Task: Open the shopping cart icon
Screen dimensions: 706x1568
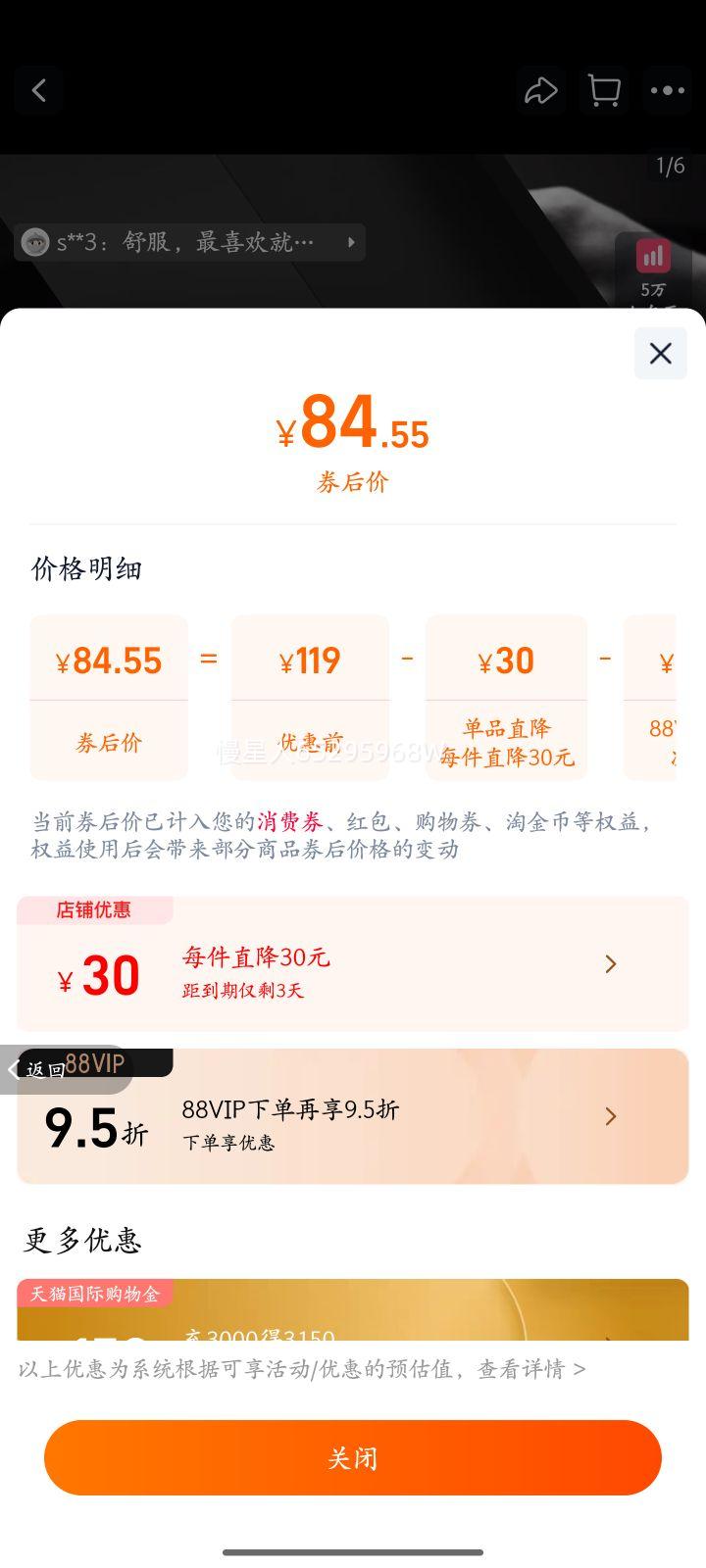Action: coord(604,90)
